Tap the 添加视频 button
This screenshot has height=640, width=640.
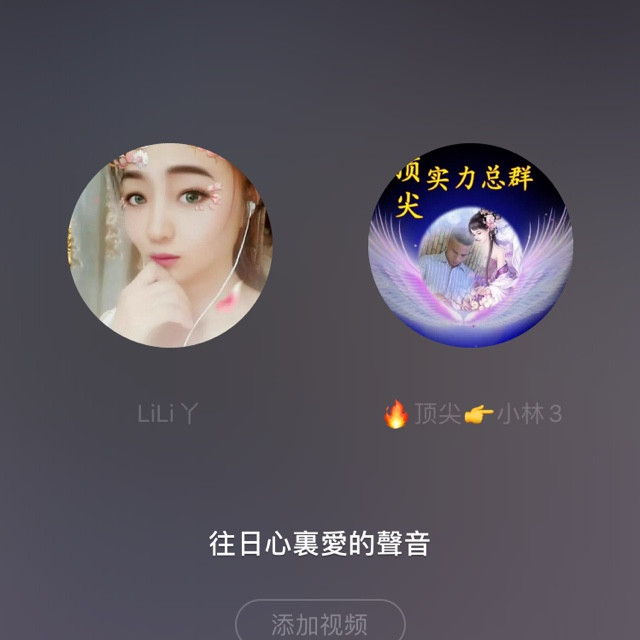tap(320, 622)
